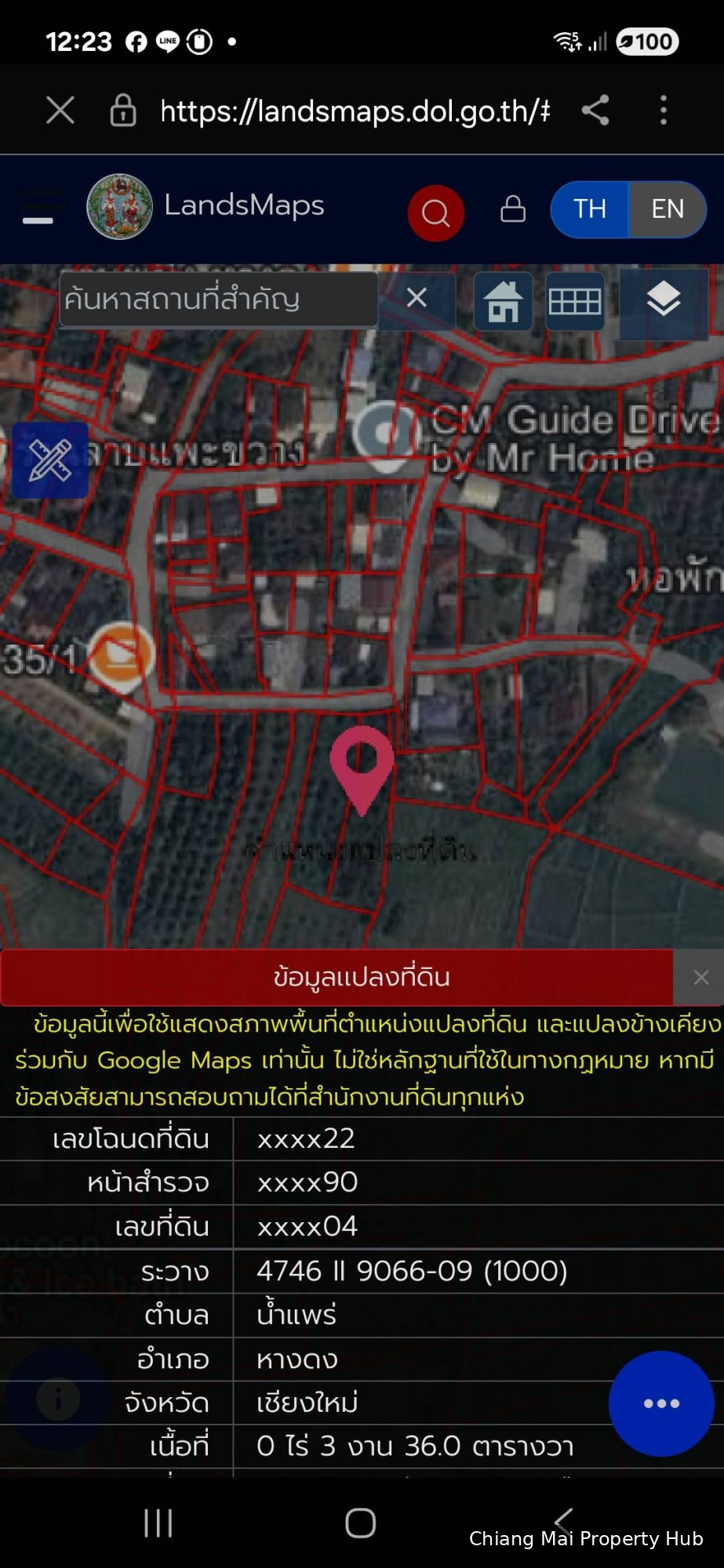Open the blue floating actions button
The height and width of the screenshot is (1568, 724).
(x=661, y=1404)
